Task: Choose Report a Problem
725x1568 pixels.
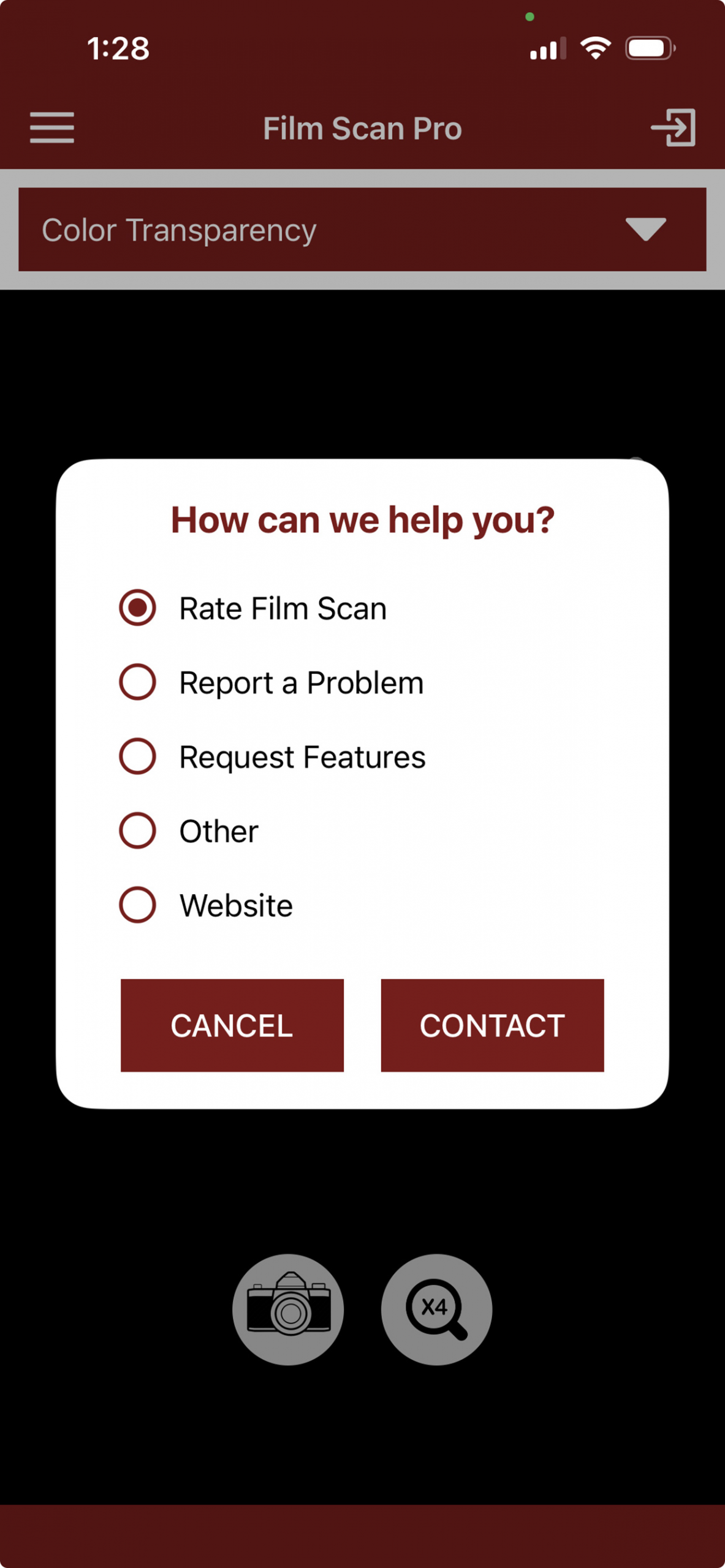Action: tap(137, 682)
